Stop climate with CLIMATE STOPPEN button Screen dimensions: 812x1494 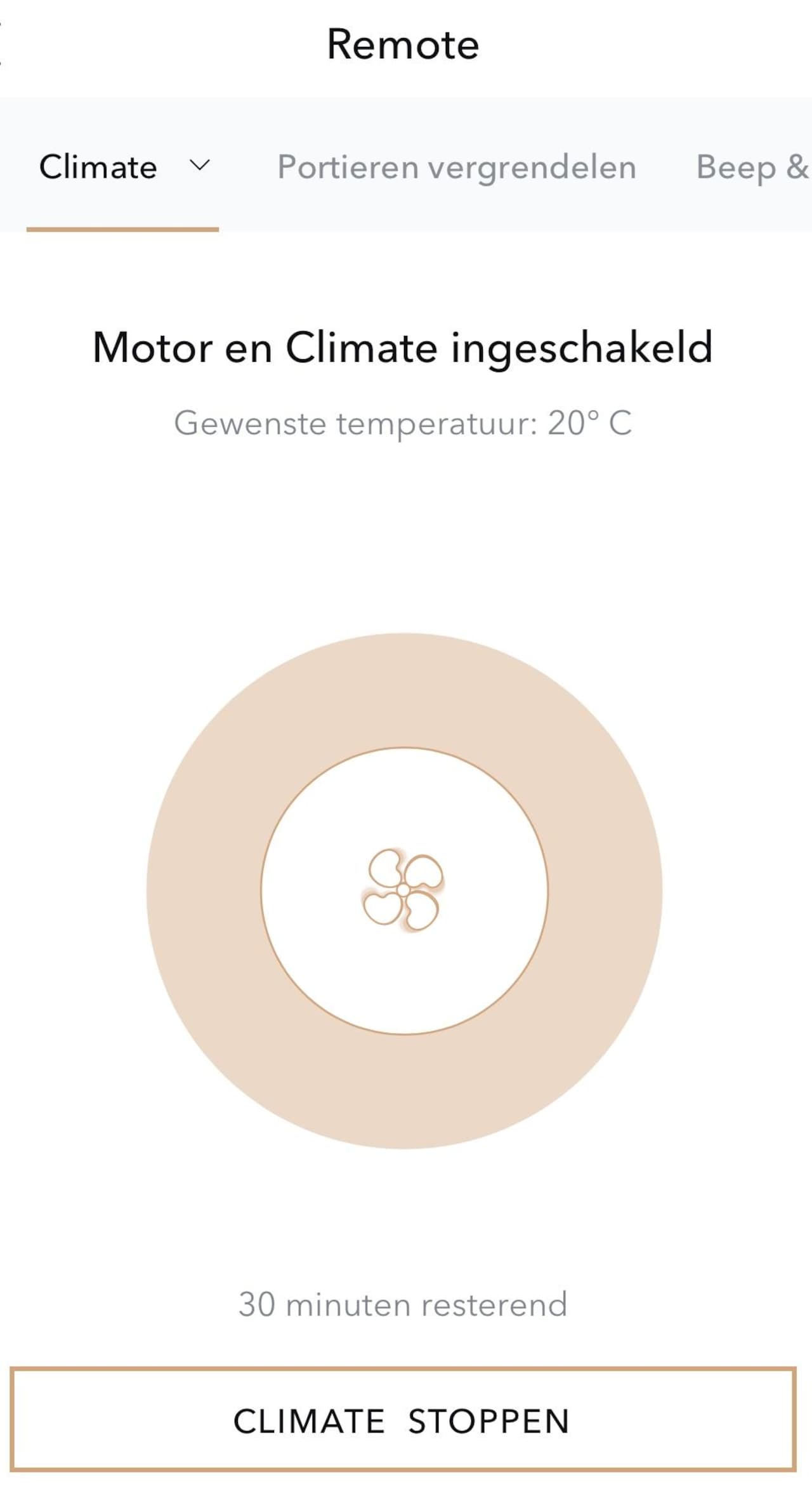(x=403, y=1420)
